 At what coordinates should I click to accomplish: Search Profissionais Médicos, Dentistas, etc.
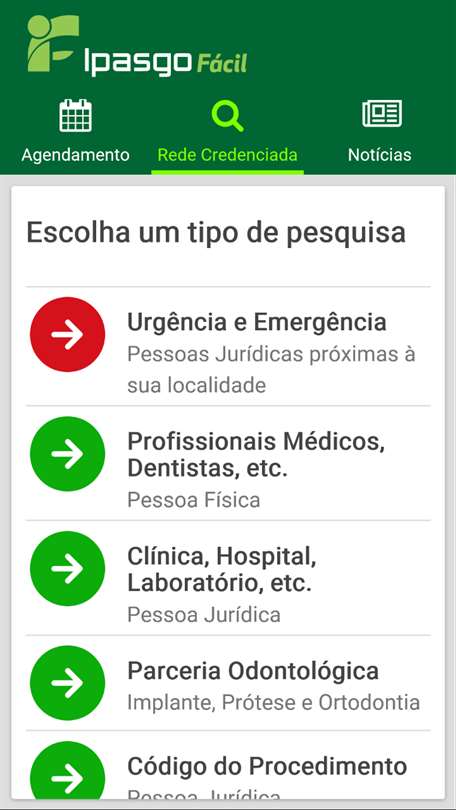[228, 463]
